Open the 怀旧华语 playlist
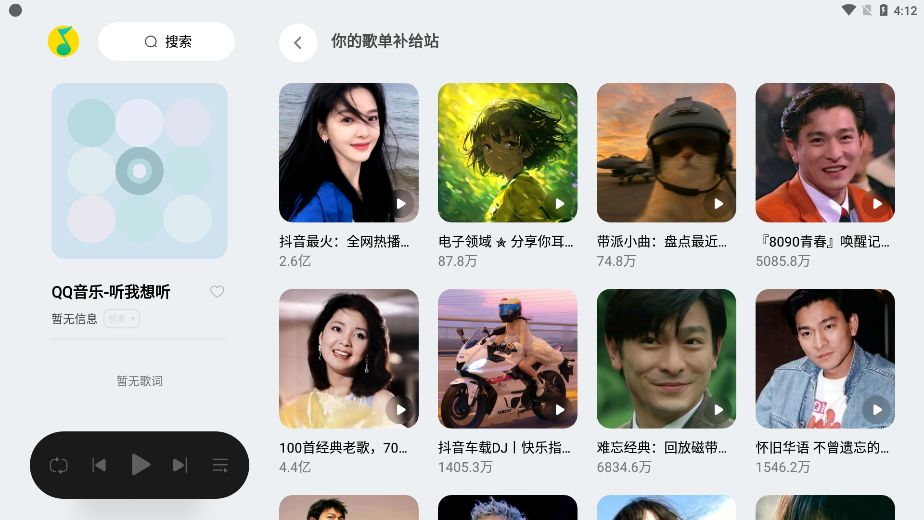 (825, 359)
